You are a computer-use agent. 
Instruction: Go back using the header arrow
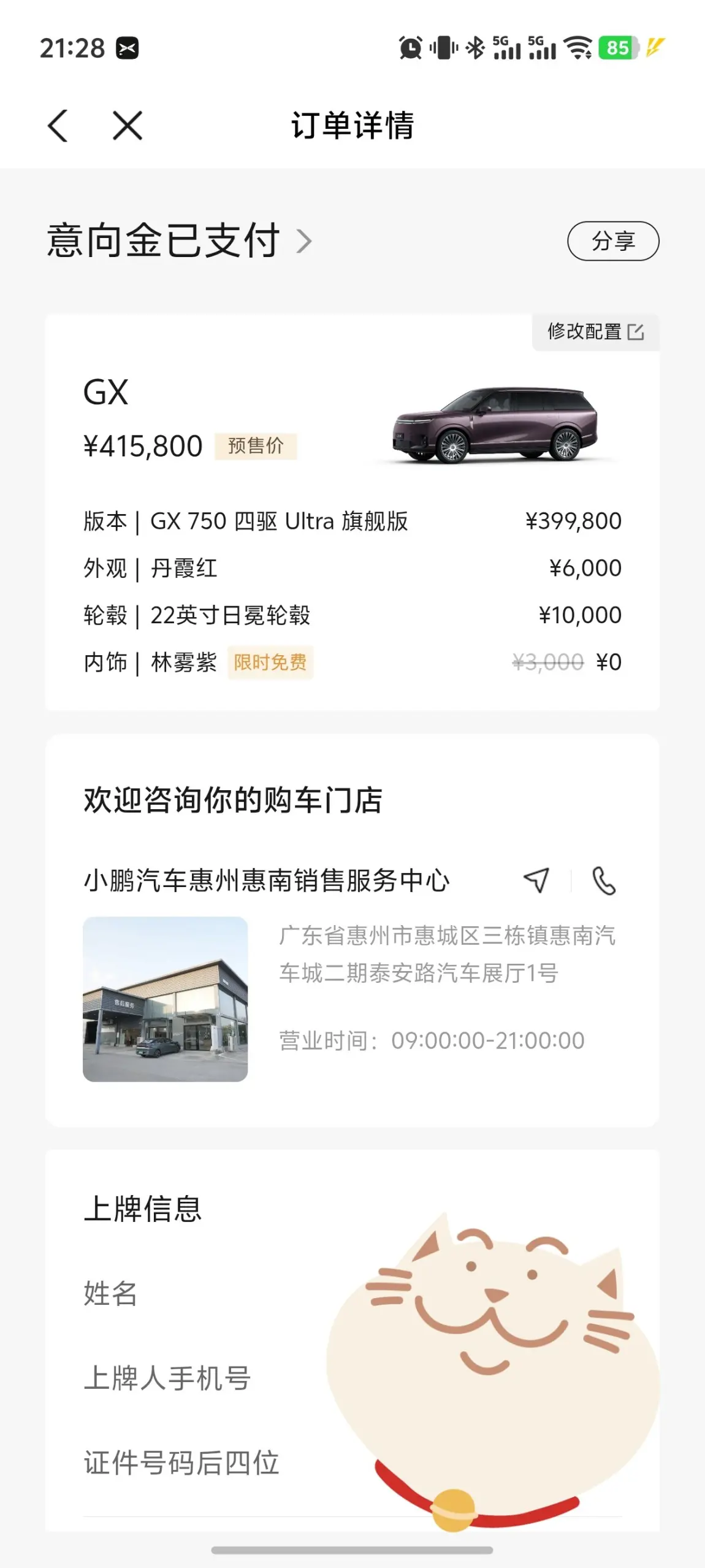pos(58,126)
